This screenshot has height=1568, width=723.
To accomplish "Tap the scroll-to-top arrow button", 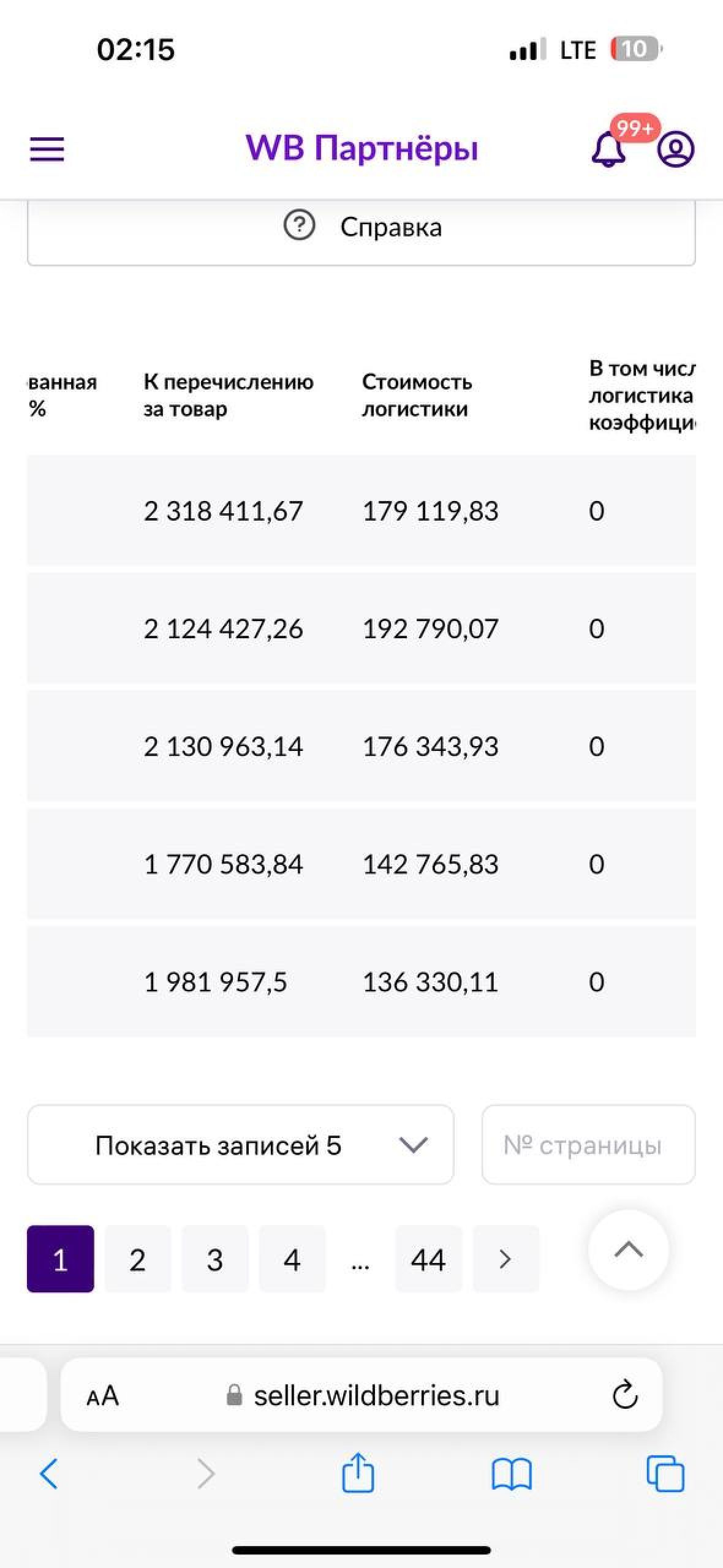I will click(628, 1250).
